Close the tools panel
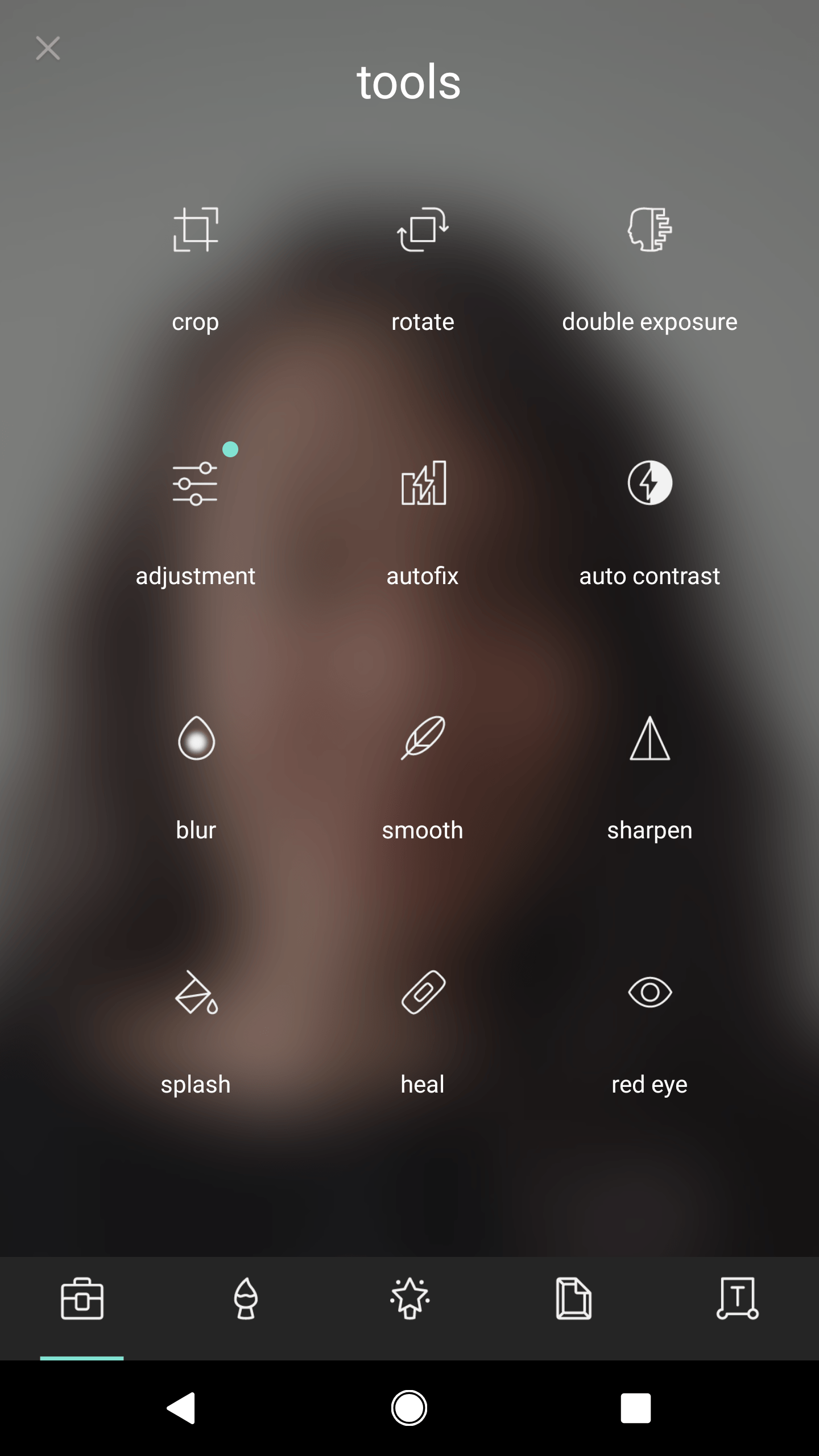 point(48,48)
